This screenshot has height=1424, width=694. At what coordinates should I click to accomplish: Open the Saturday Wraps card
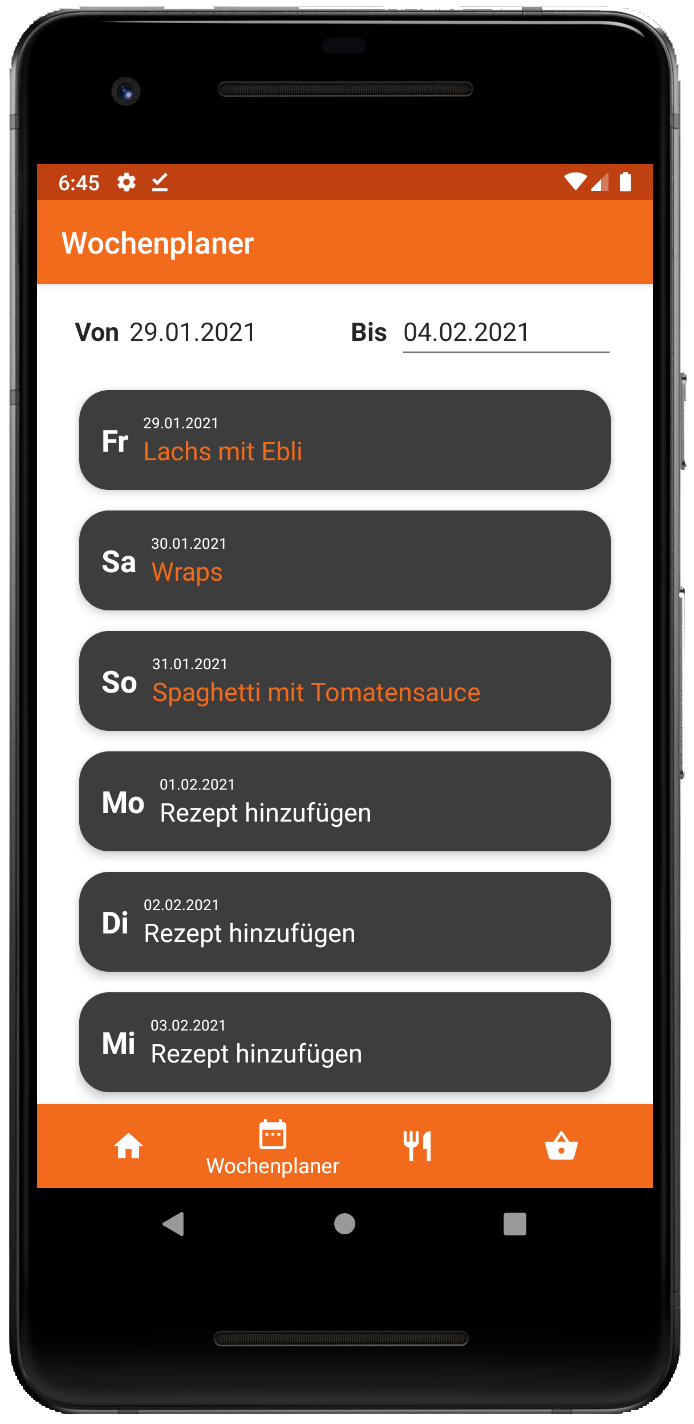(x=345, y=560)
